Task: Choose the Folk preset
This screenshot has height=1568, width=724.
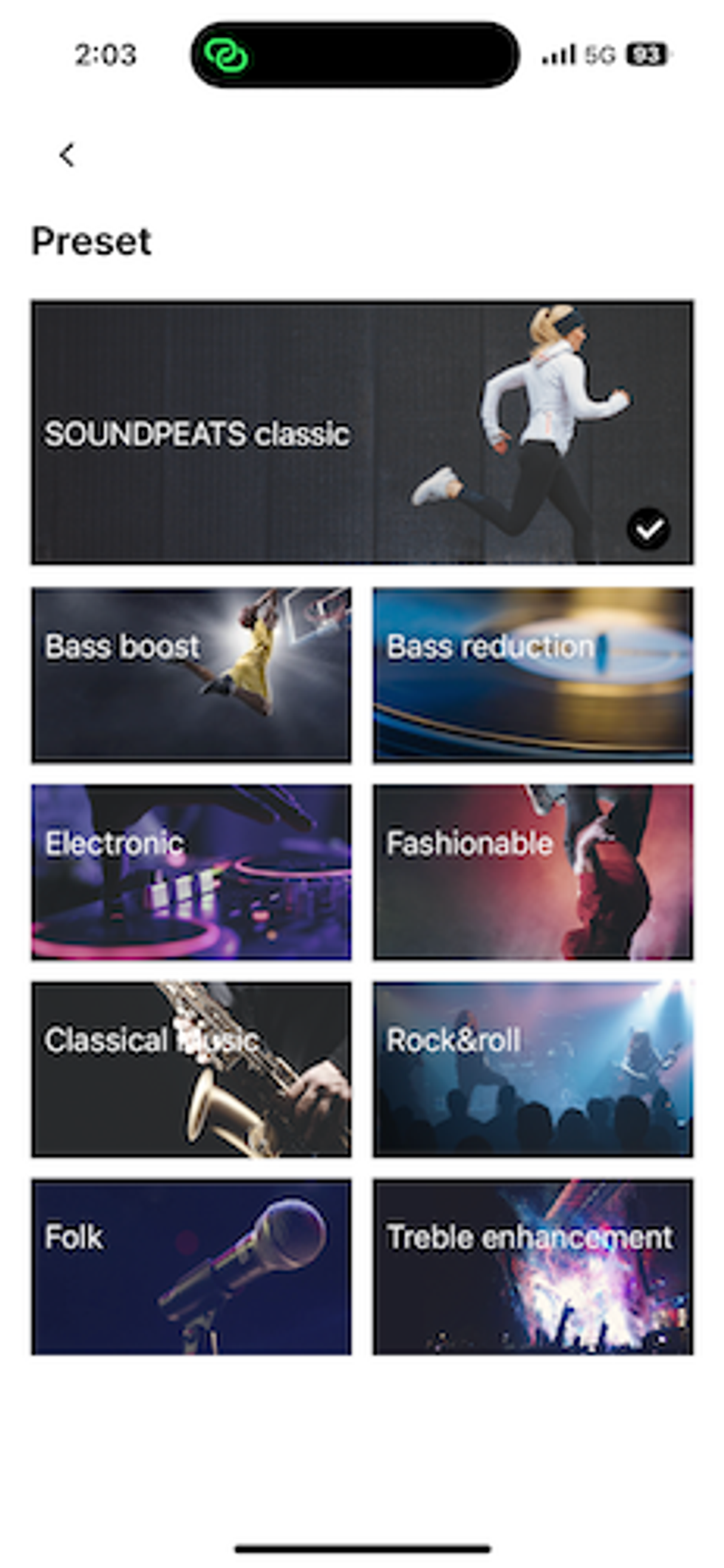Action: [x=191, y=1266]
